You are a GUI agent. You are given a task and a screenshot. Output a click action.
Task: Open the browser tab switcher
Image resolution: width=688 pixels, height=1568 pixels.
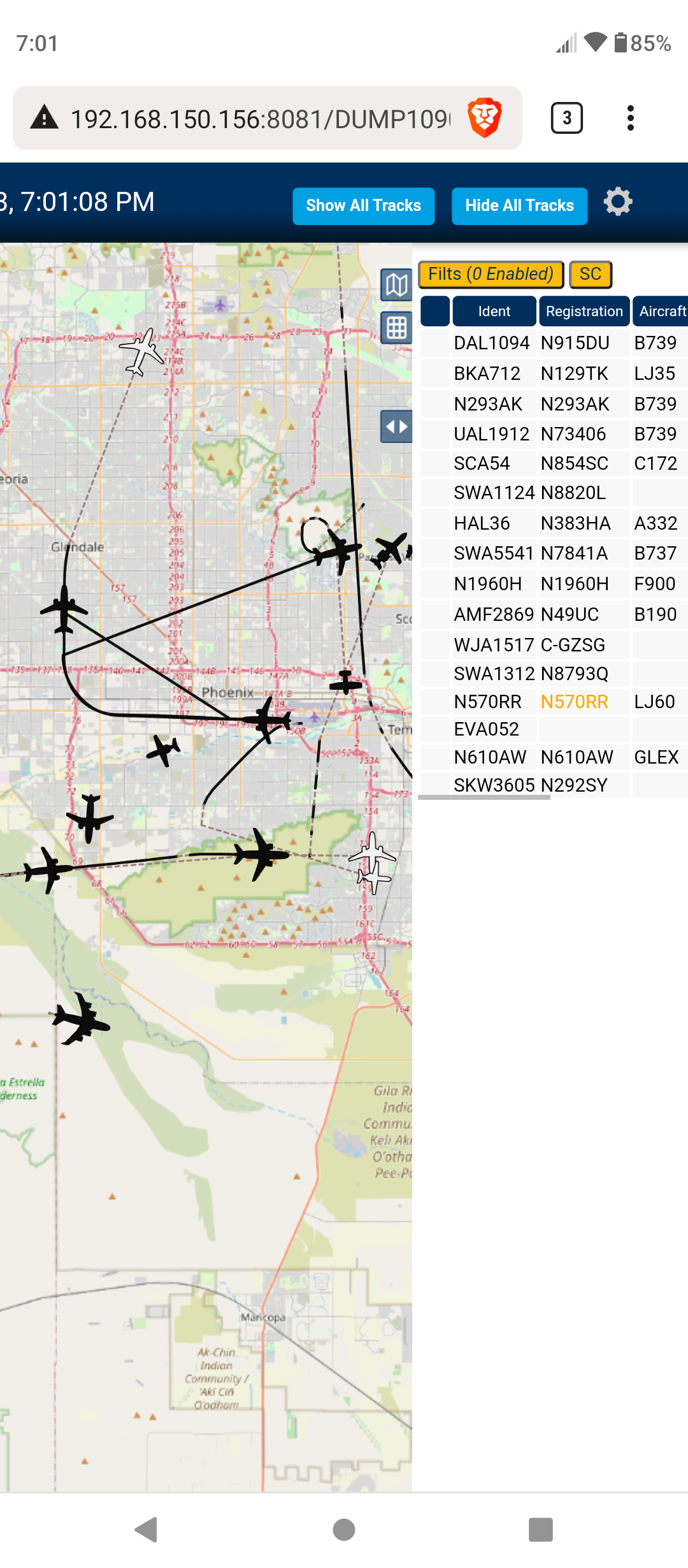[x=566, y=118]
